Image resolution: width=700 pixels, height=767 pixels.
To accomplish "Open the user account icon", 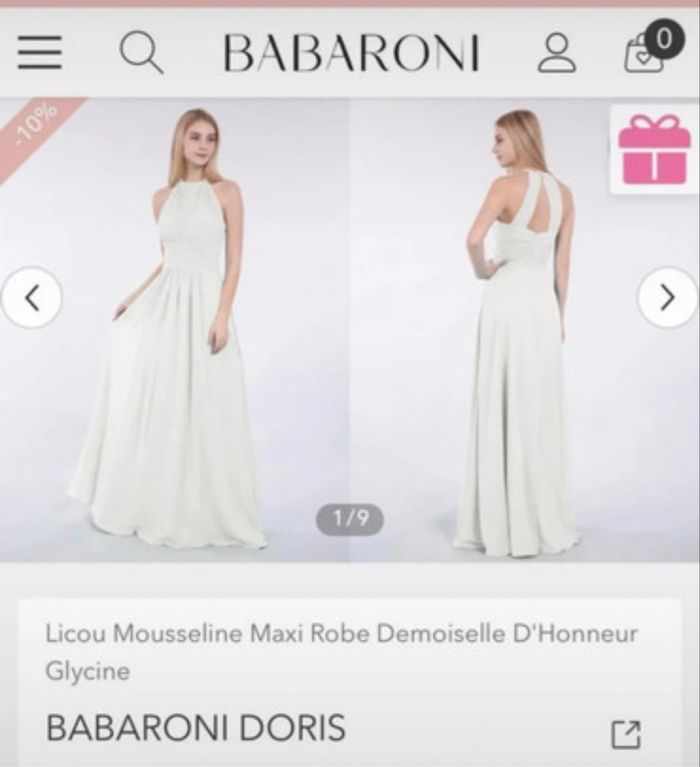I will click(x=557, y=53).
